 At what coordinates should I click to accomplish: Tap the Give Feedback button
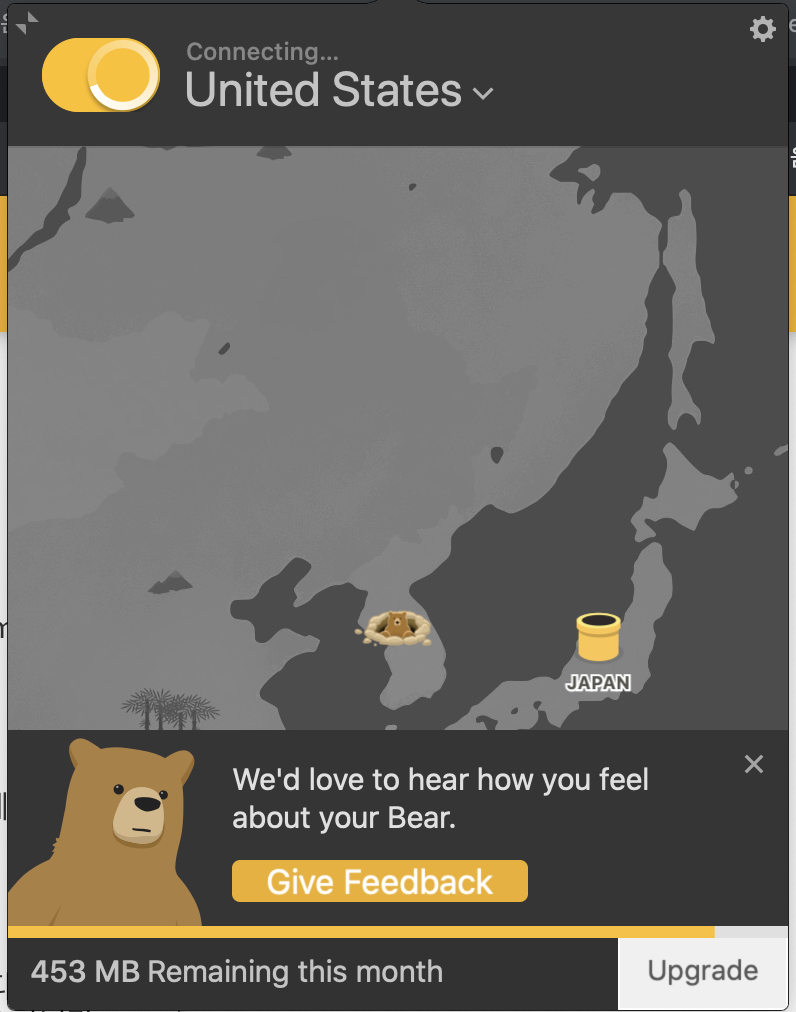[379, 881]
